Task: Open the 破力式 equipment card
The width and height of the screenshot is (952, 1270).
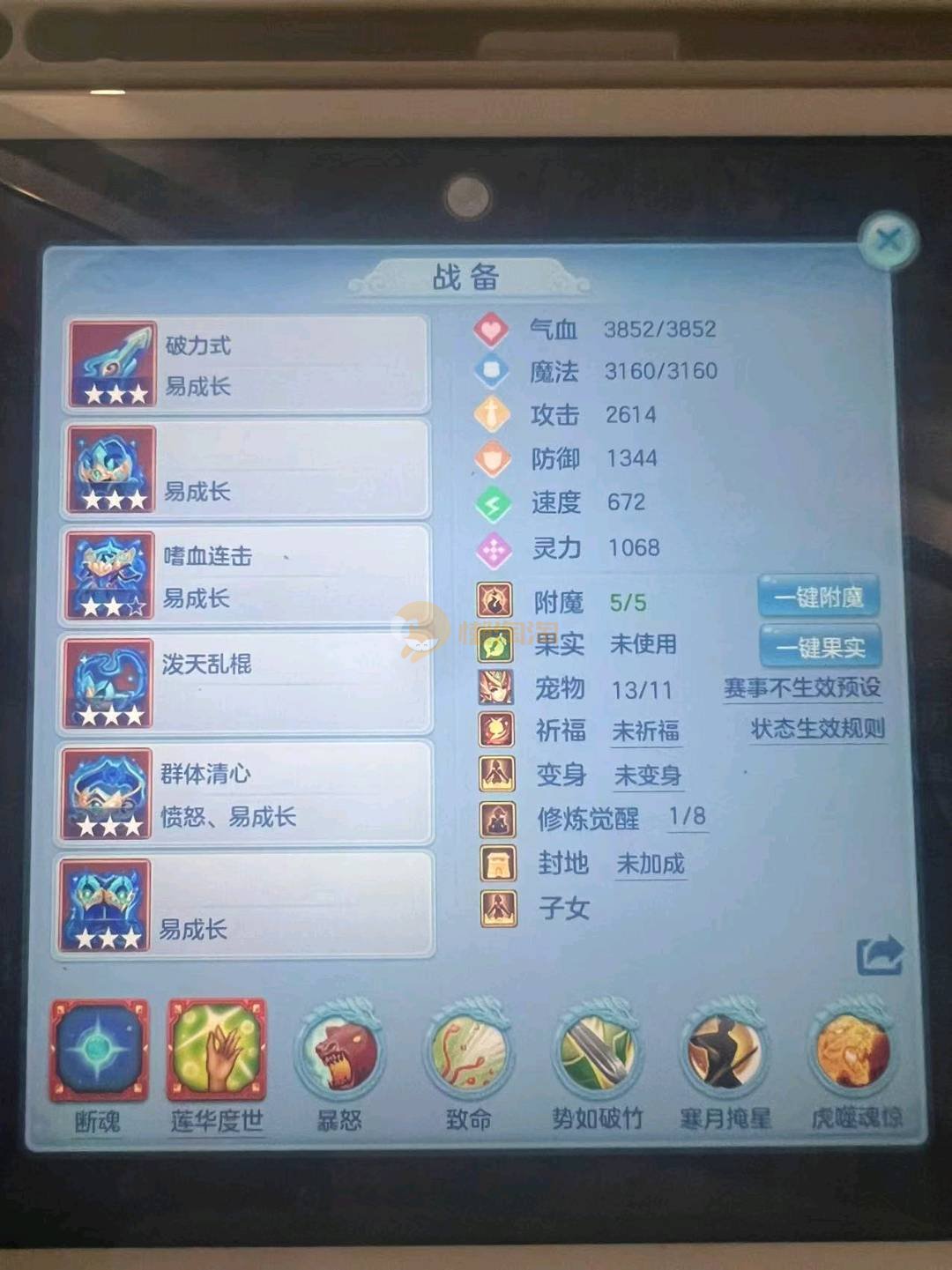Action: (246, 364)
